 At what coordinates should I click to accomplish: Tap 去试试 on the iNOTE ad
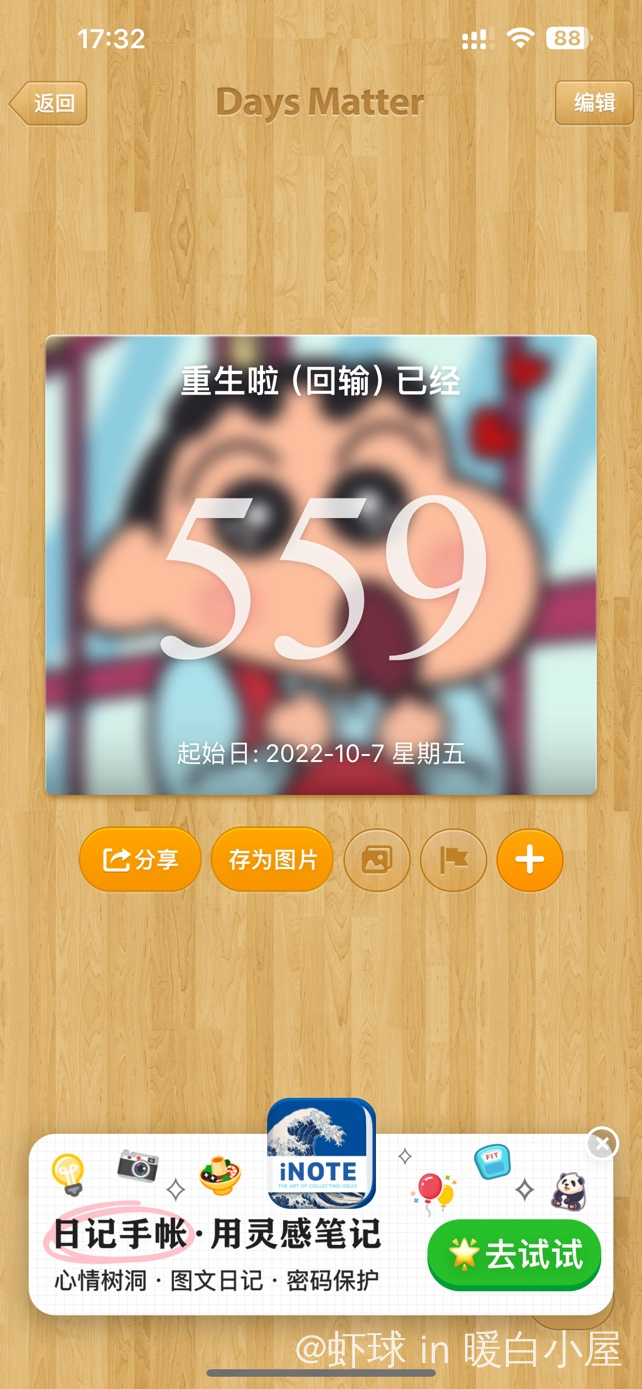514,1254
